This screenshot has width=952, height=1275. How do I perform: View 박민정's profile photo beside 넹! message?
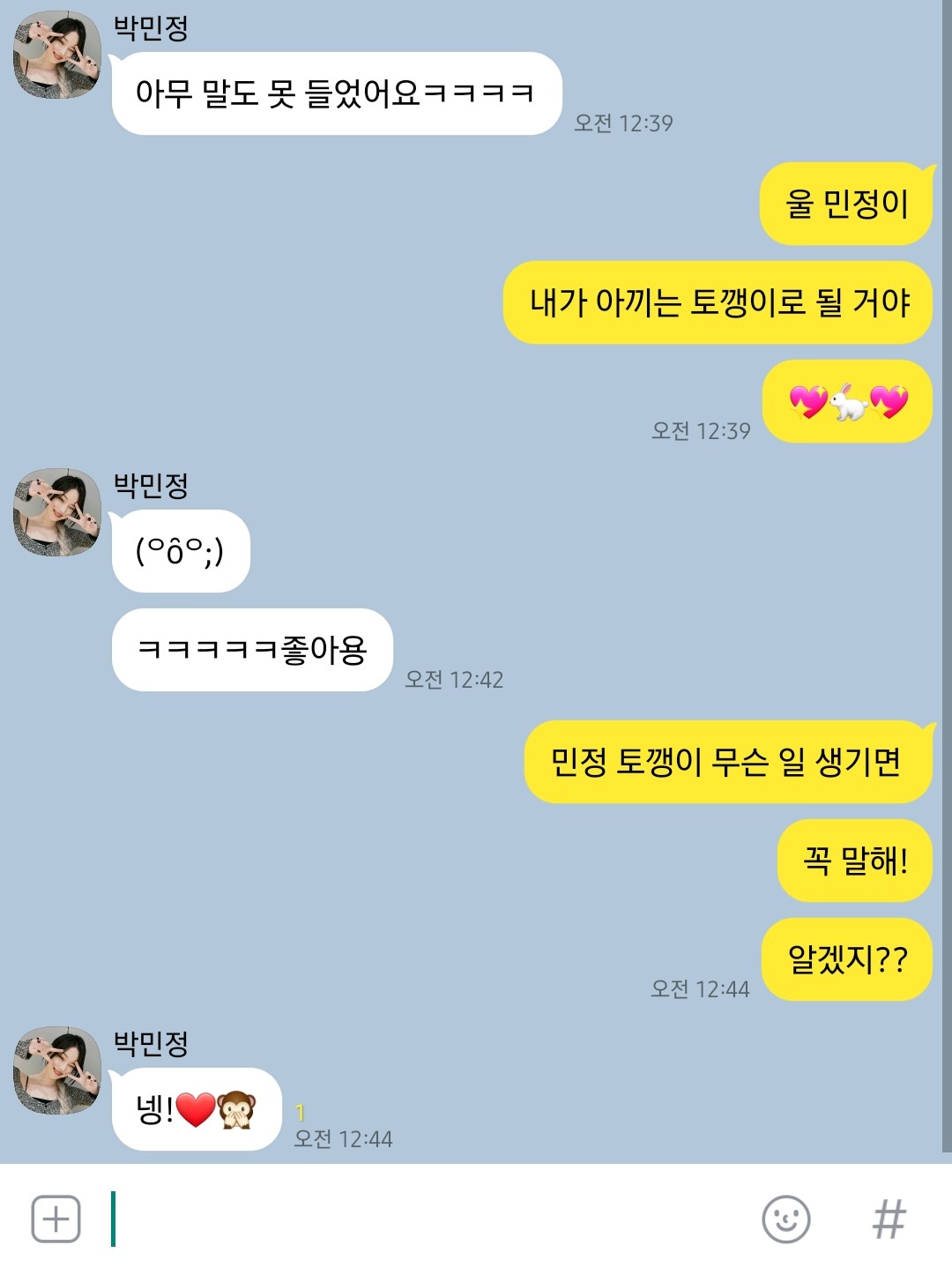coord(57,1070)
